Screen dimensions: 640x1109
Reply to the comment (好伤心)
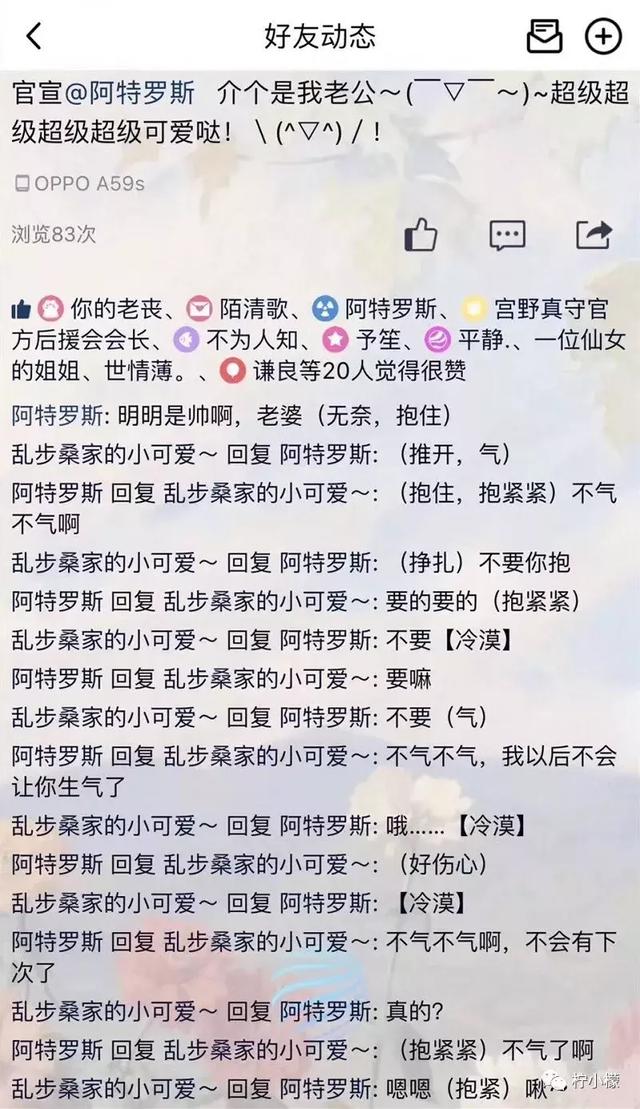point(438,863)
